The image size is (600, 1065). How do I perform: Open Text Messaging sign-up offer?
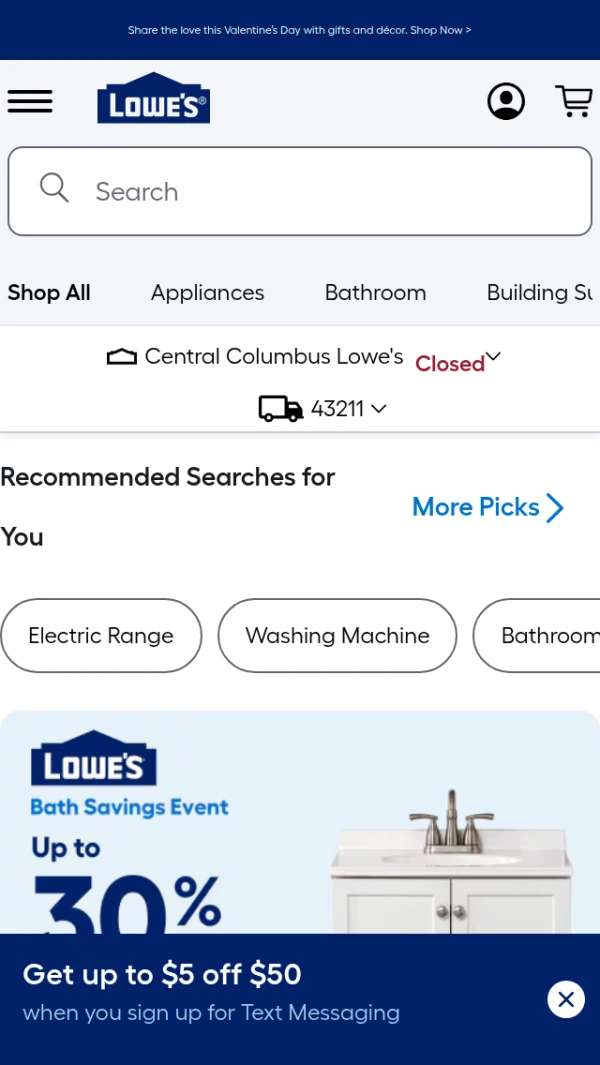coord(210,993)
